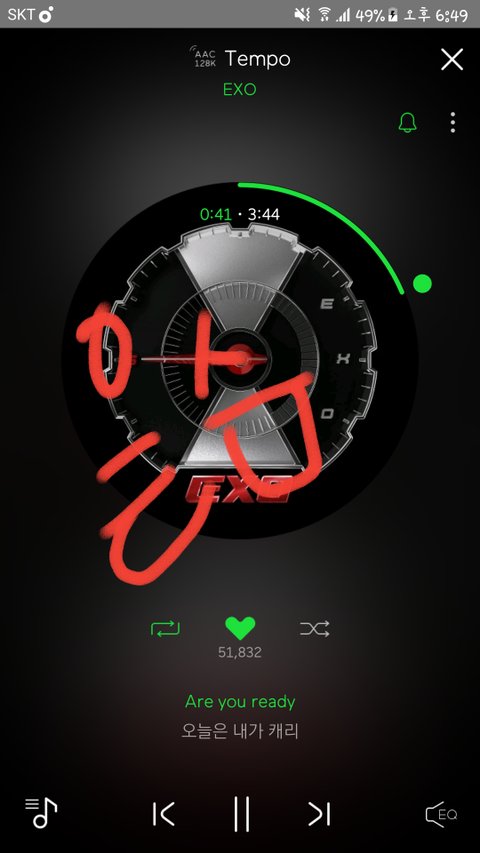Pause the current song

[x=241, y=814]
